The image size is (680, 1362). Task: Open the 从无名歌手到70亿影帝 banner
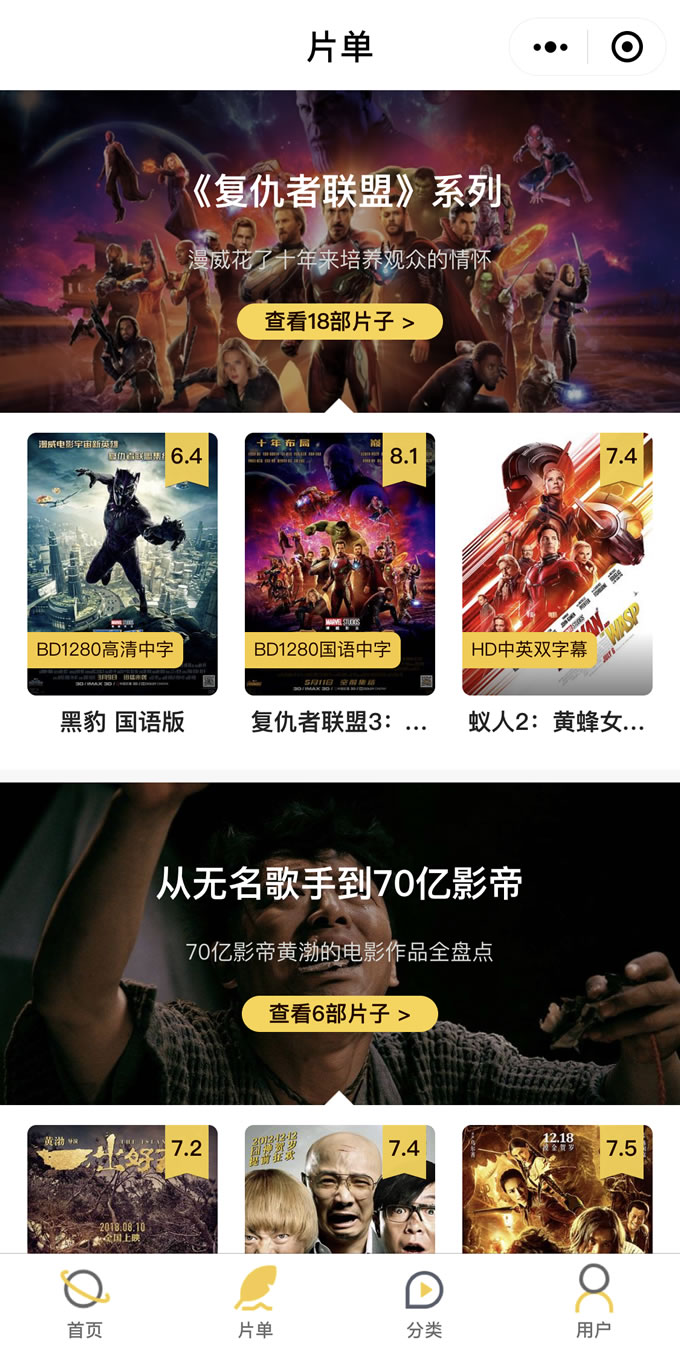point(340,943)
